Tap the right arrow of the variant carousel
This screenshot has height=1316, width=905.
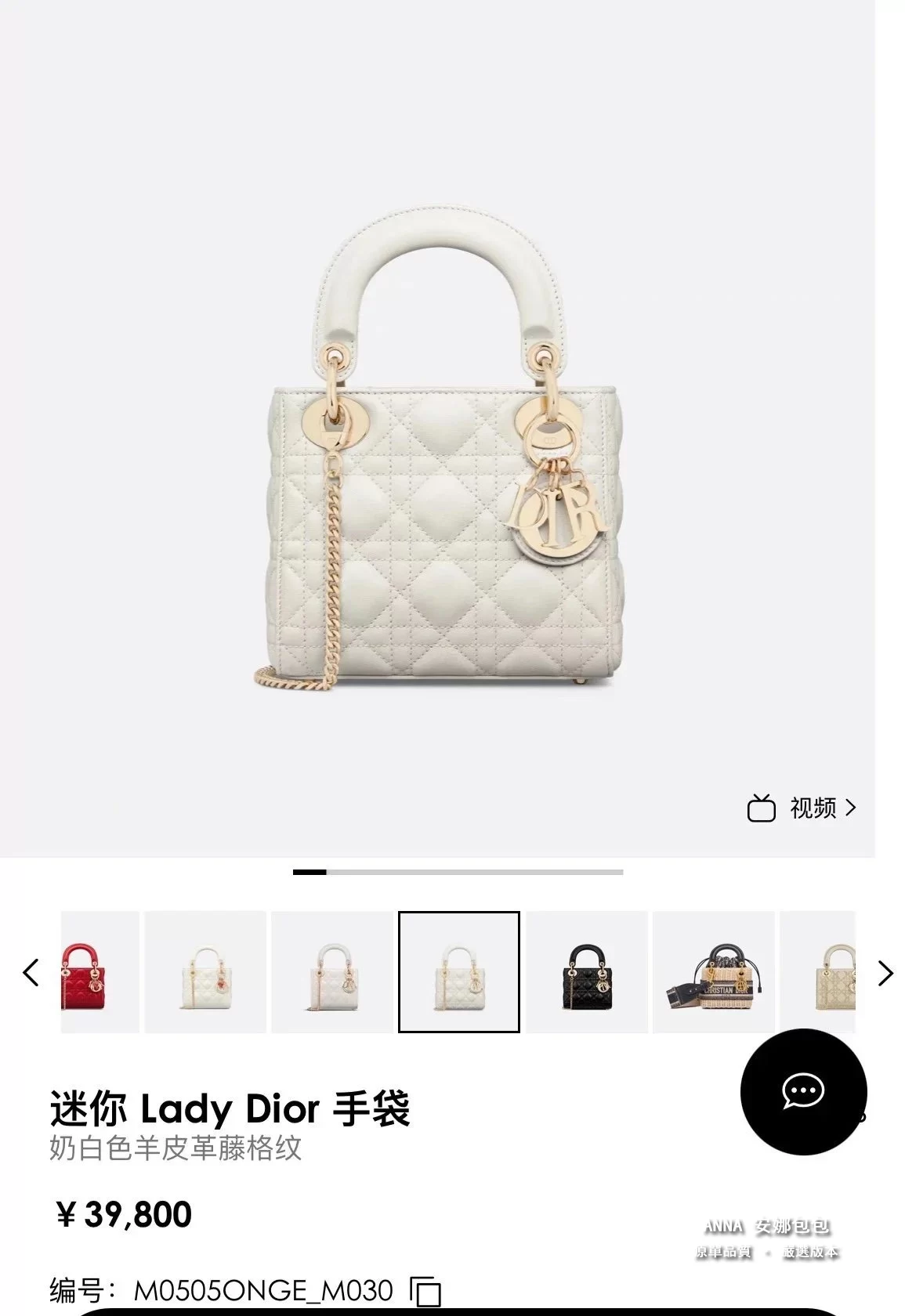pyautogui.click(x=885, y=972)
